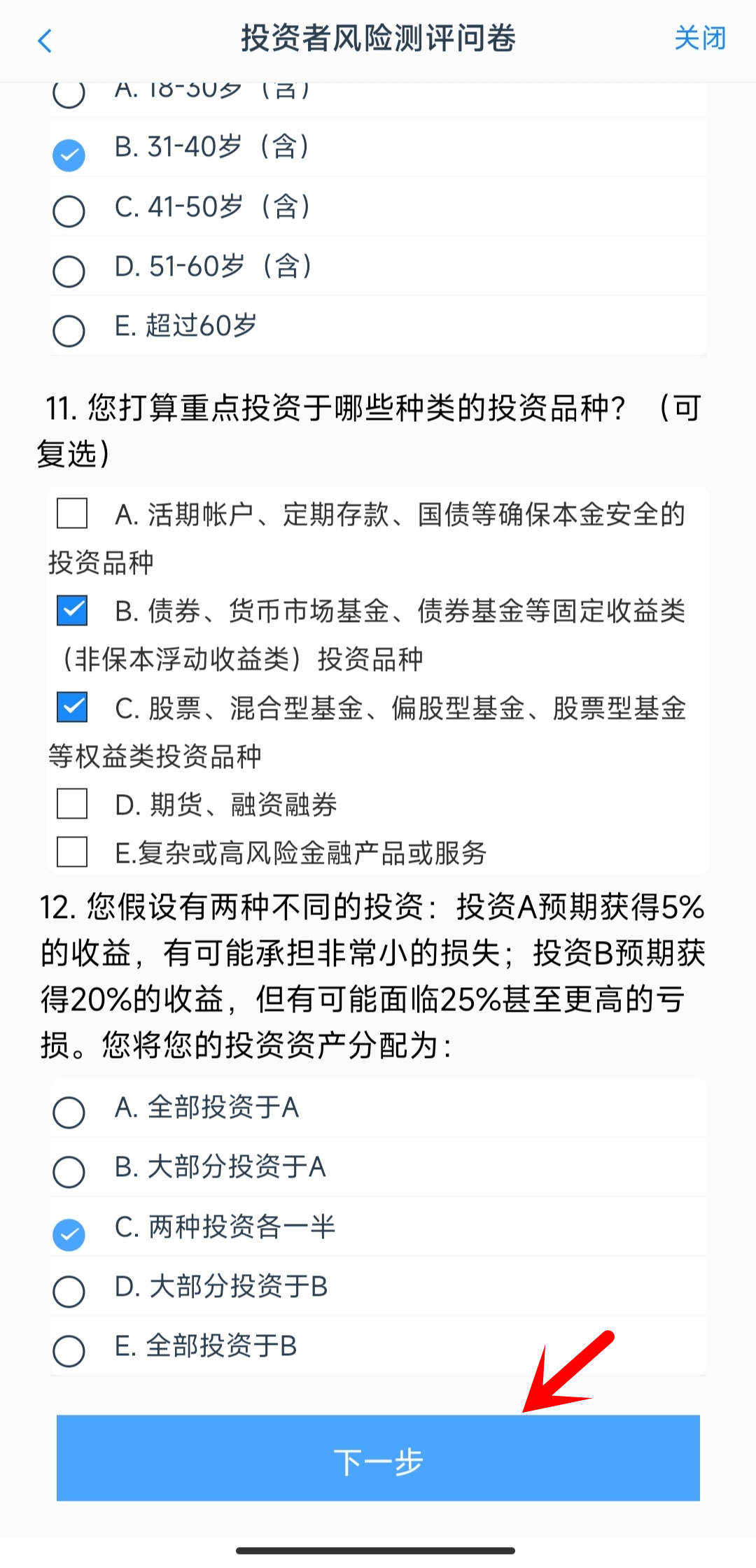Viewport: 756px width, 1568px height.
Task: Pick C. 两种投资各一半
Action: pyautogui.click(x=69, y=1234)
